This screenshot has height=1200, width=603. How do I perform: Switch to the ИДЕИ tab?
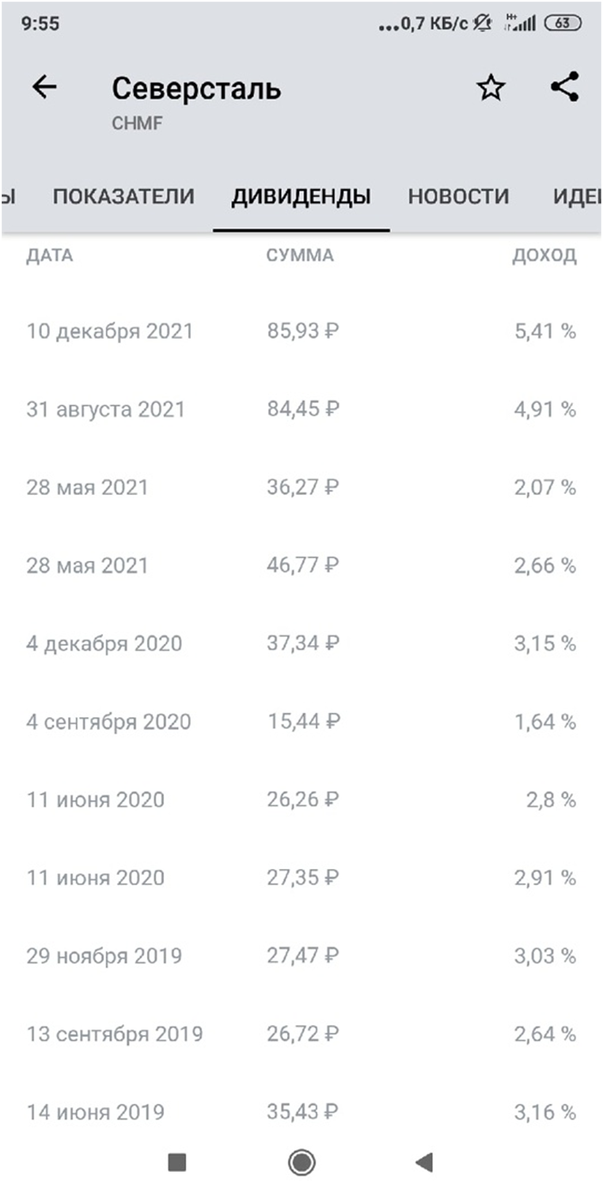[x=577, y=197]
